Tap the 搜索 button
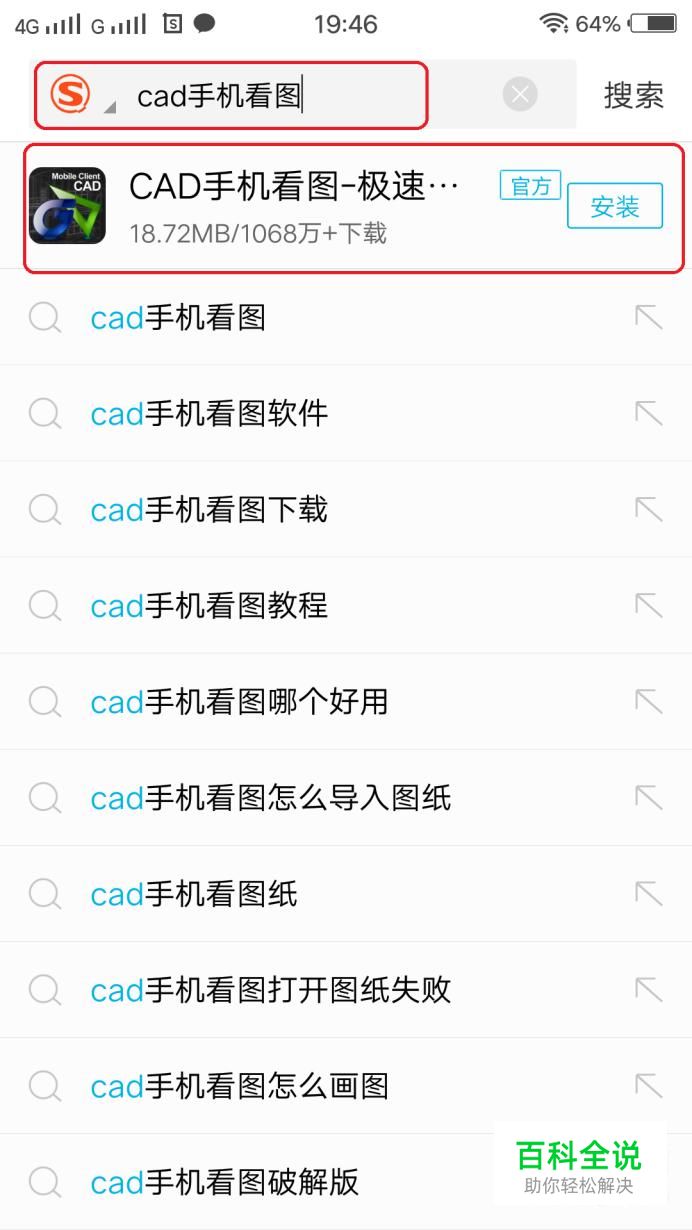Screen dimensions: 692x1230 click(x=633, y=96)
